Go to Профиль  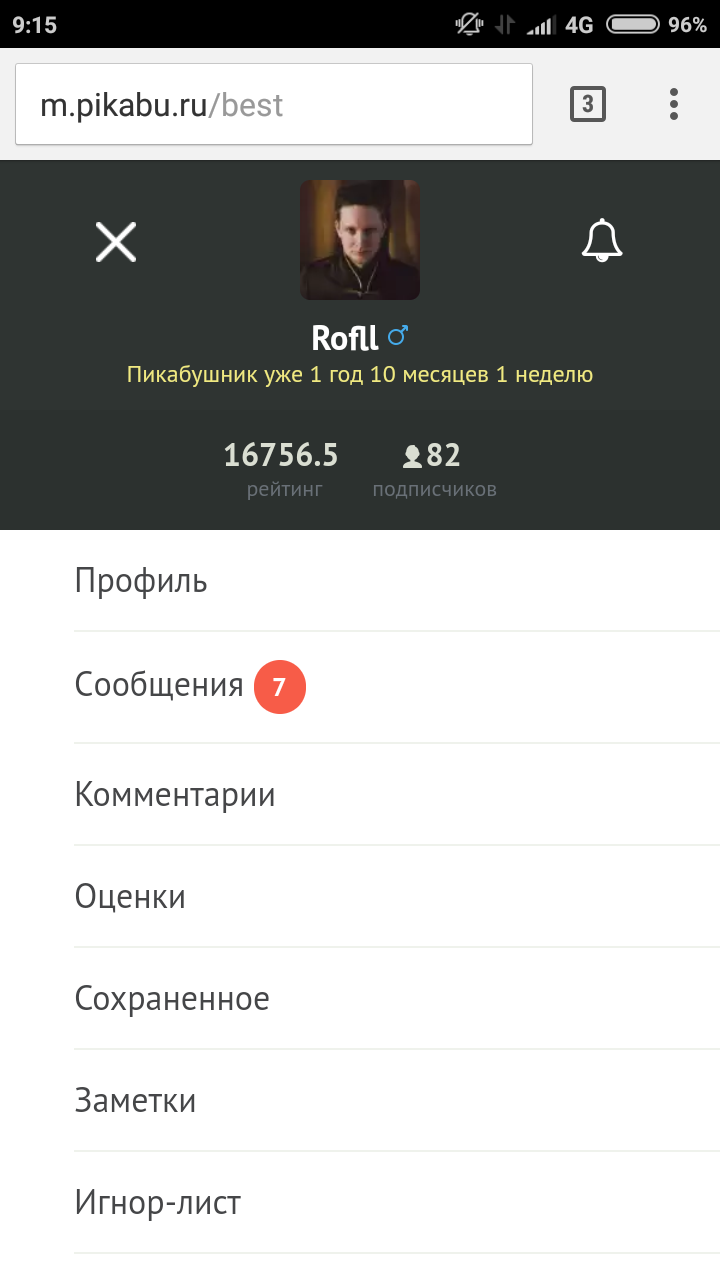(x=141, y=581)
